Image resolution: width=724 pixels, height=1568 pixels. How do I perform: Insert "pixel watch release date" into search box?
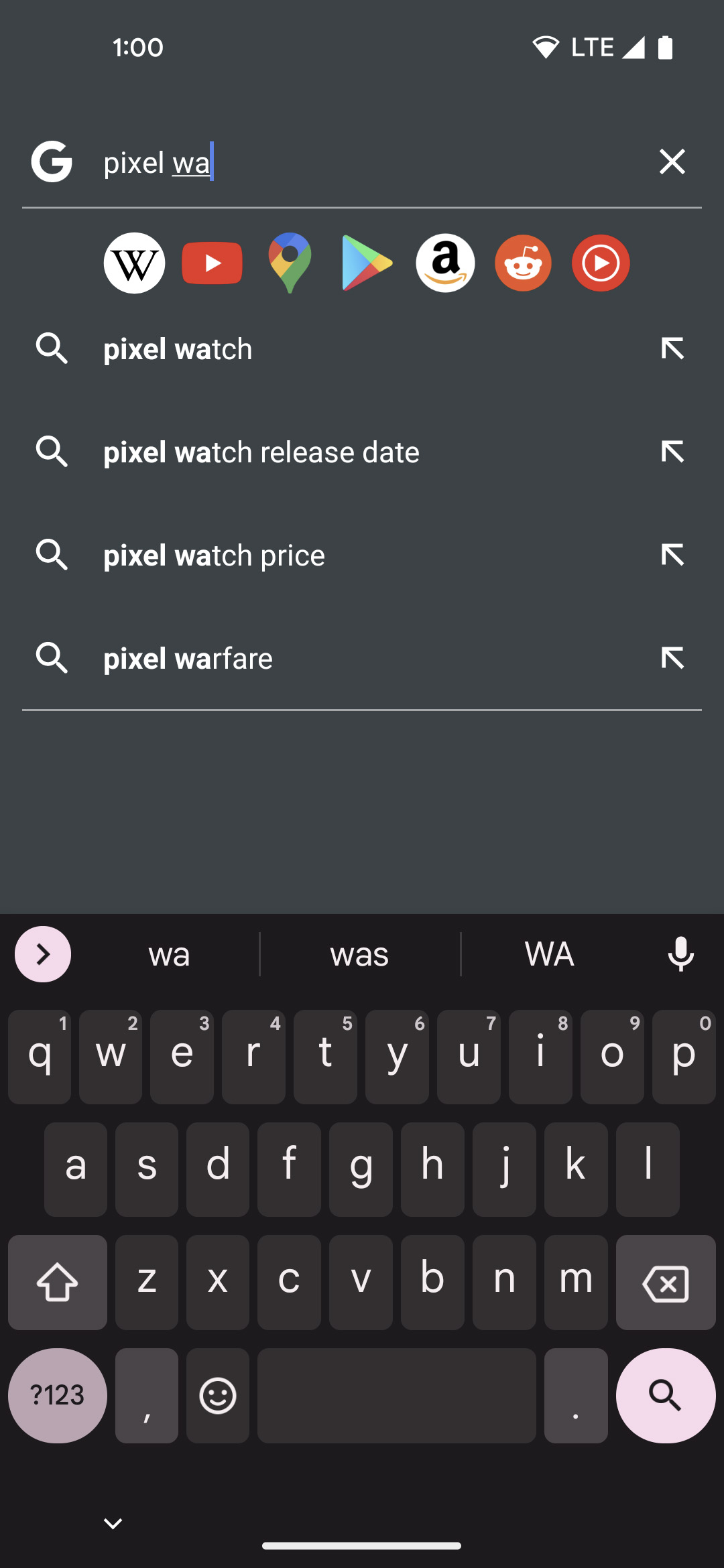click(x=672, y=452)
